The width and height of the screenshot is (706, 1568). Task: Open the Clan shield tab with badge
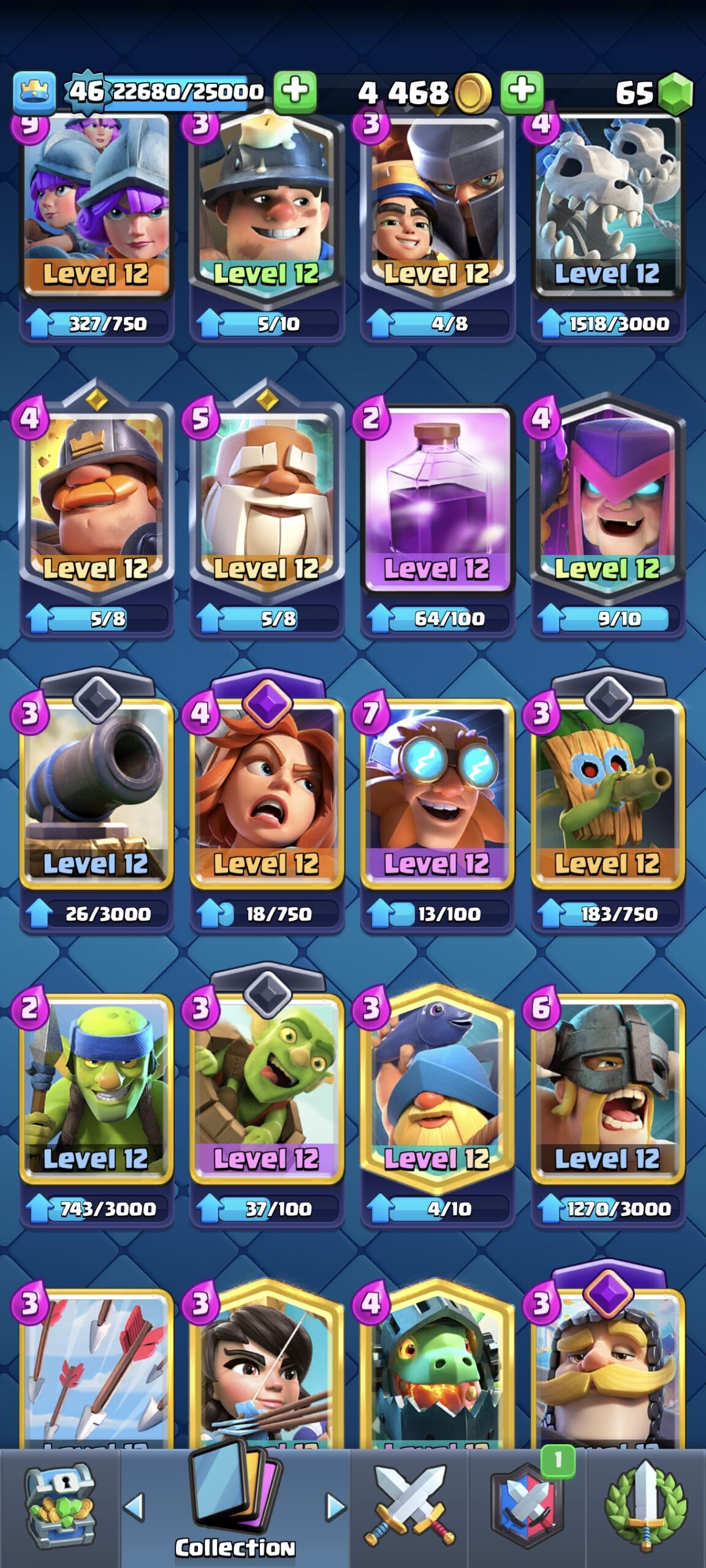tap(527, 1507)
